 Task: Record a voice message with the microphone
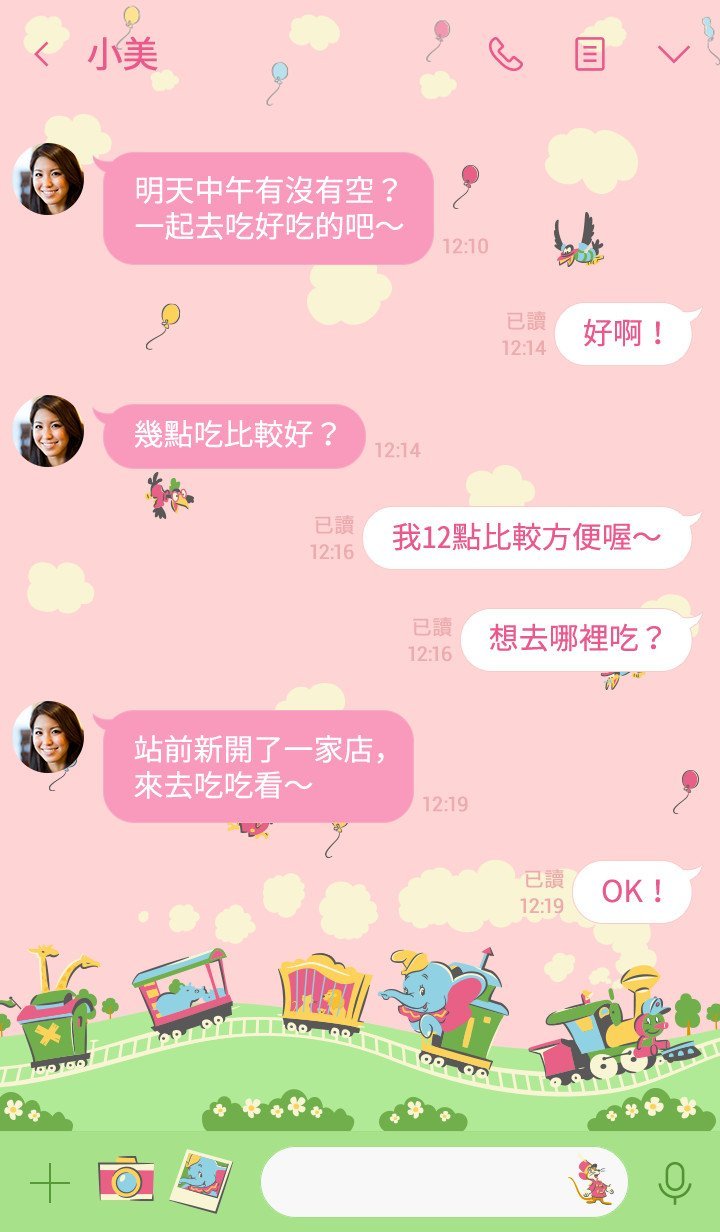point(675,1183)
